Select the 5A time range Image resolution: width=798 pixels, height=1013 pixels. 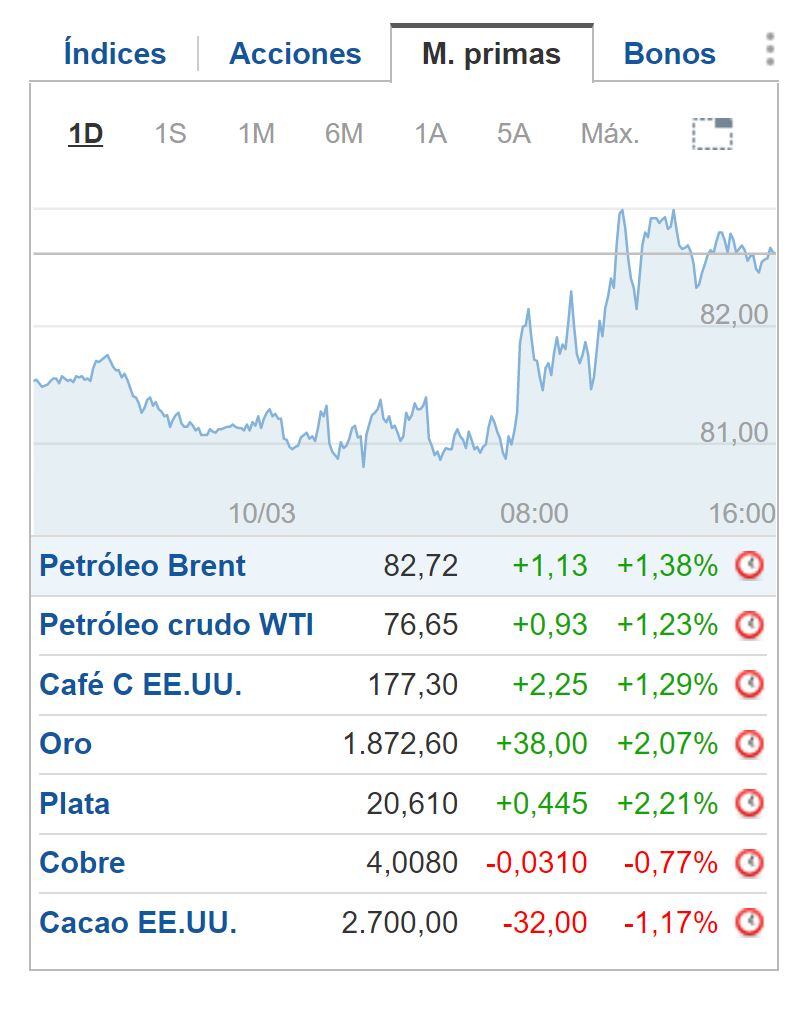511,132
